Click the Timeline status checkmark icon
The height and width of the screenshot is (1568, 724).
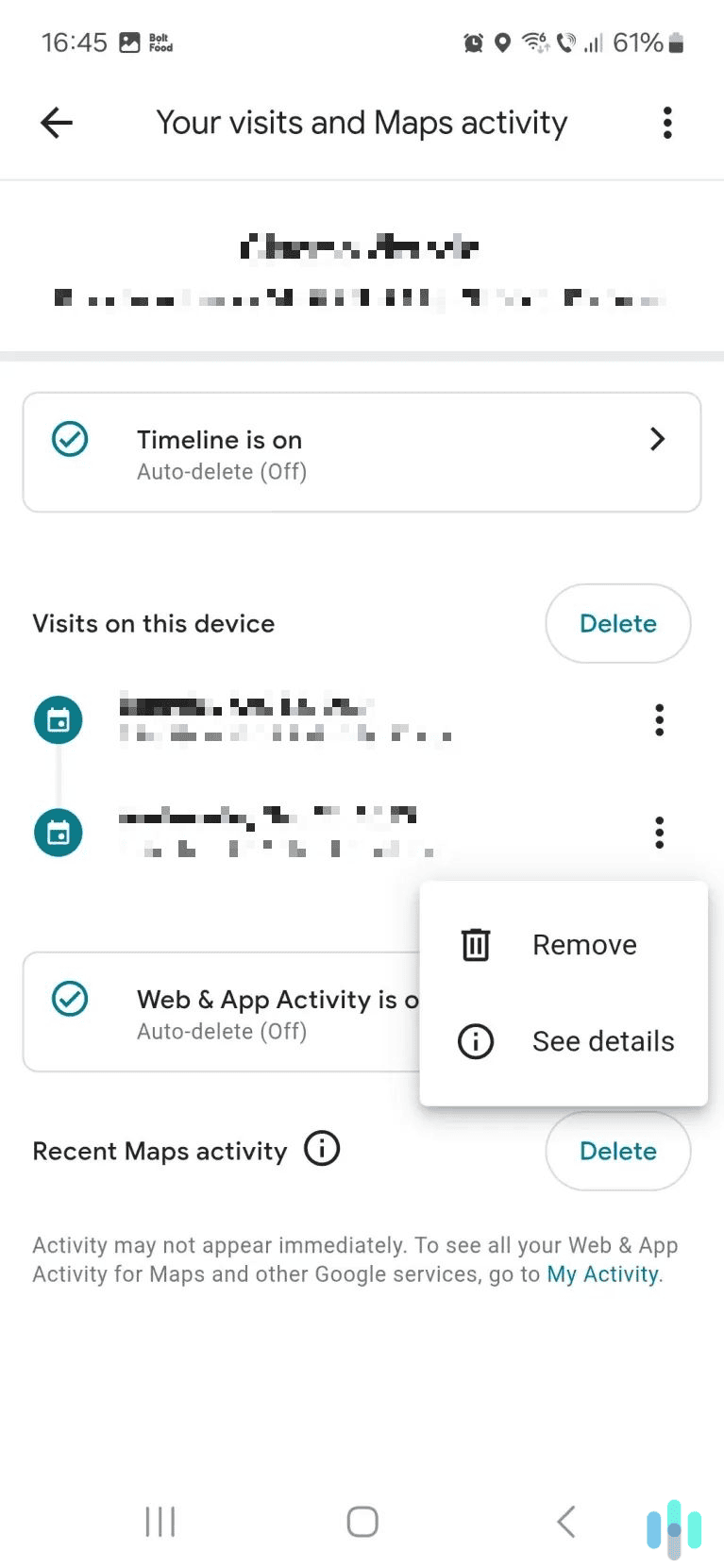click(x=69, y=439)
